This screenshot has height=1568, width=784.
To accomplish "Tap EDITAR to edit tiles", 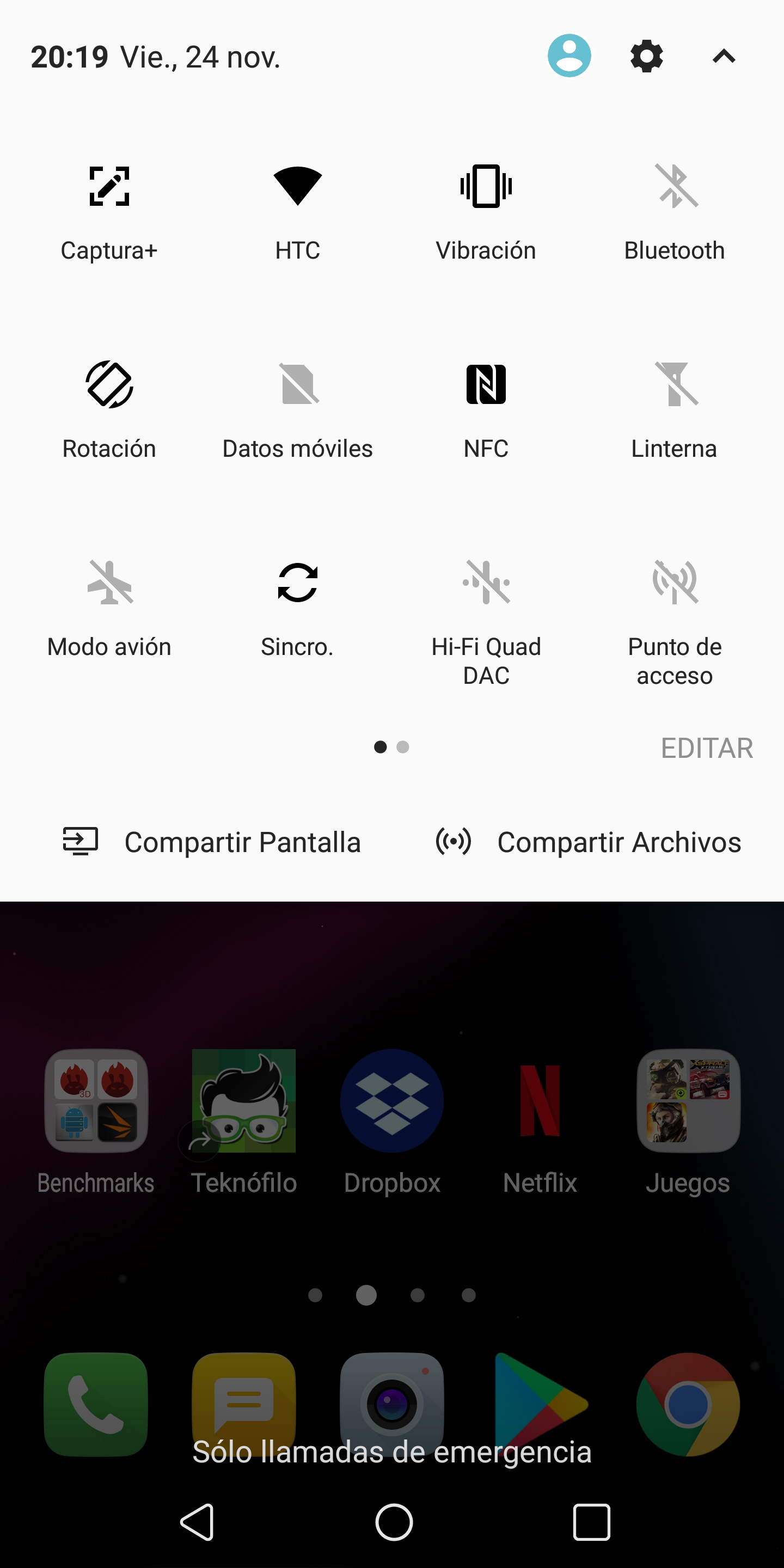I will click(x=707, y=748).
